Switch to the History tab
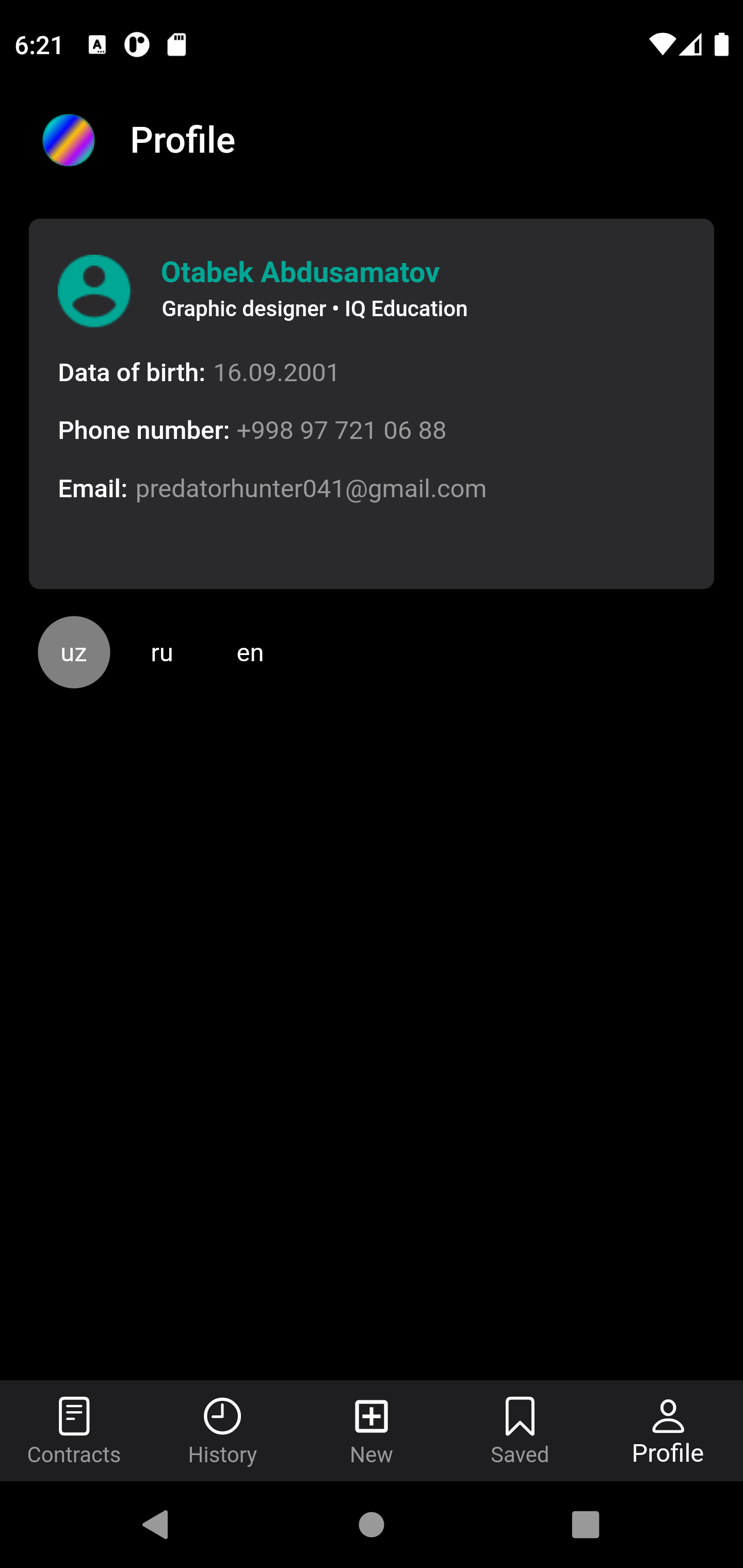The image size is (743, 1568). coord(222,1430)
